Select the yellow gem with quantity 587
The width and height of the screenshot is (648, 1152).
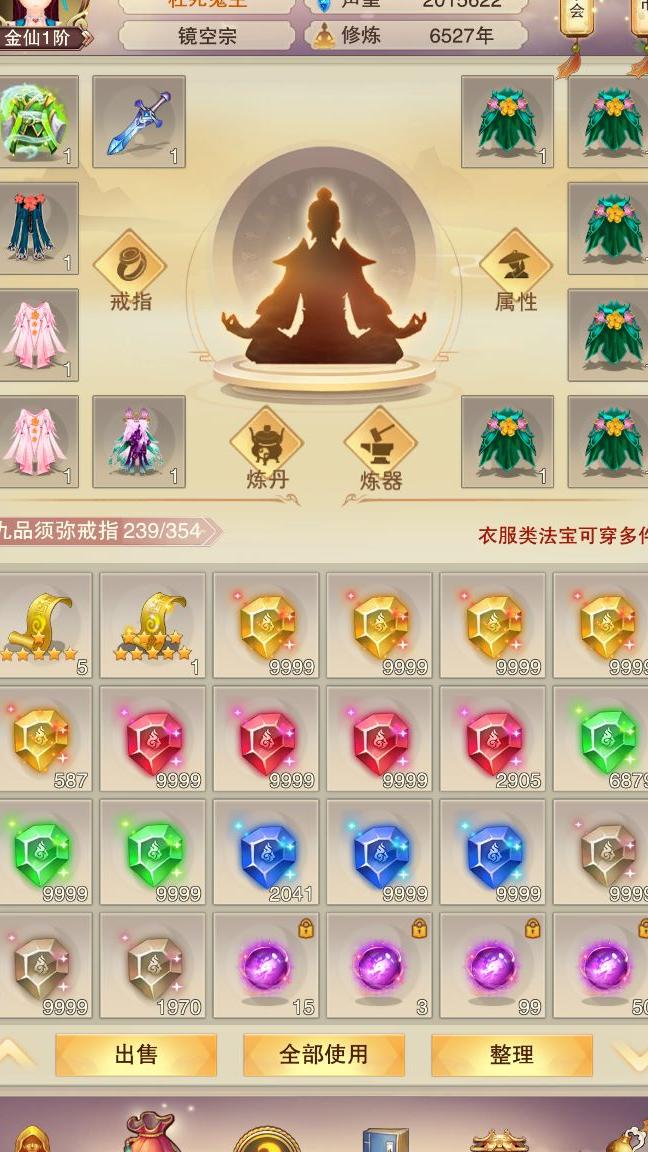[42, 739]
